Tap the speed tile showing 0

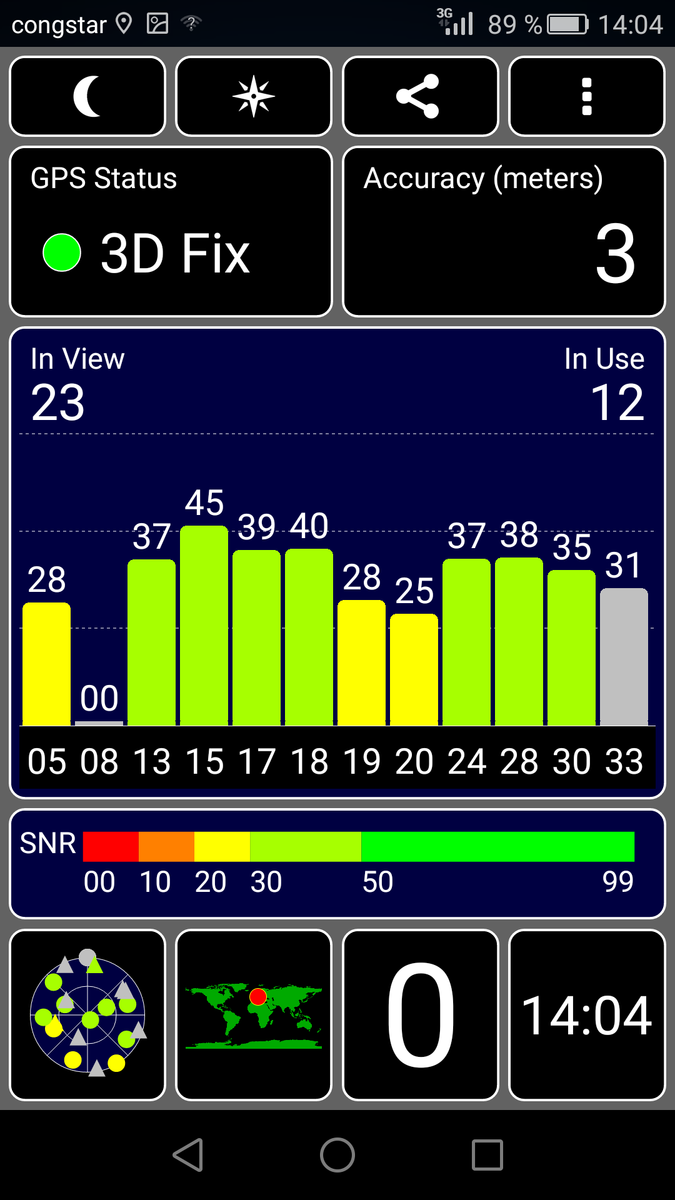[420, 1015]
